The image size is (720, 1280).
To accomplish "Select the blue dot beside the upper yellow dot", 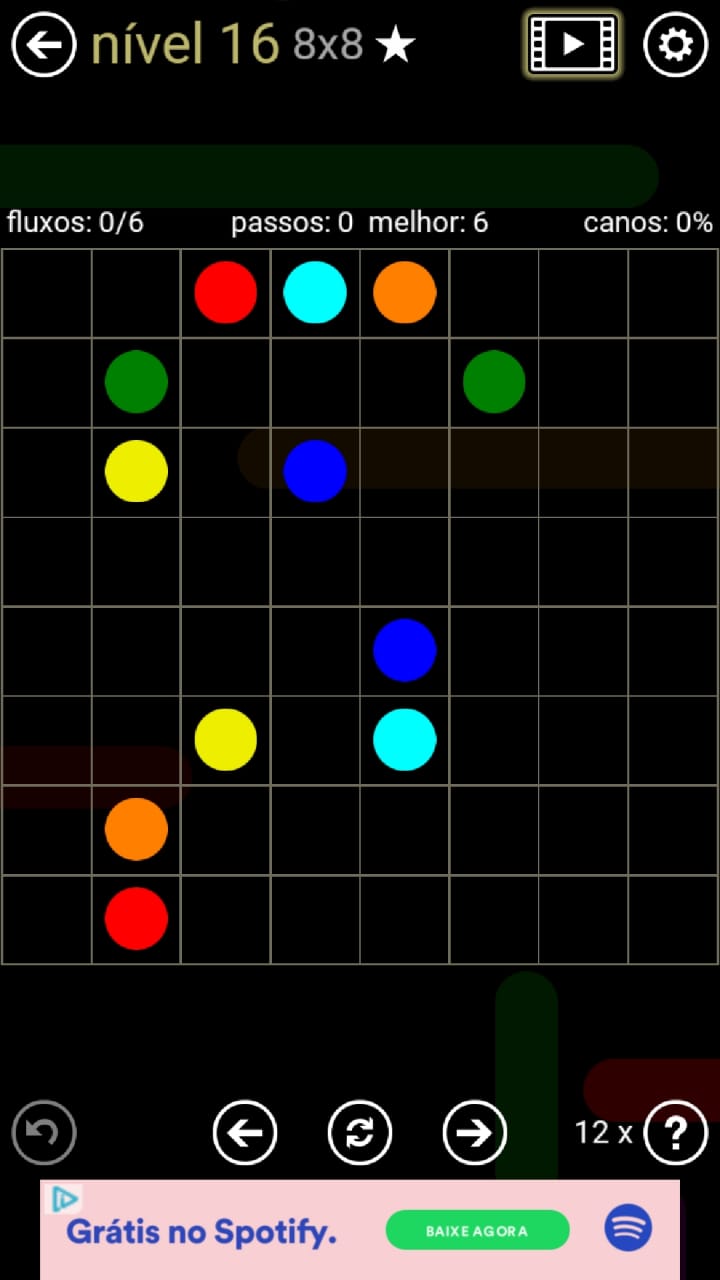I will click(315, 470).
